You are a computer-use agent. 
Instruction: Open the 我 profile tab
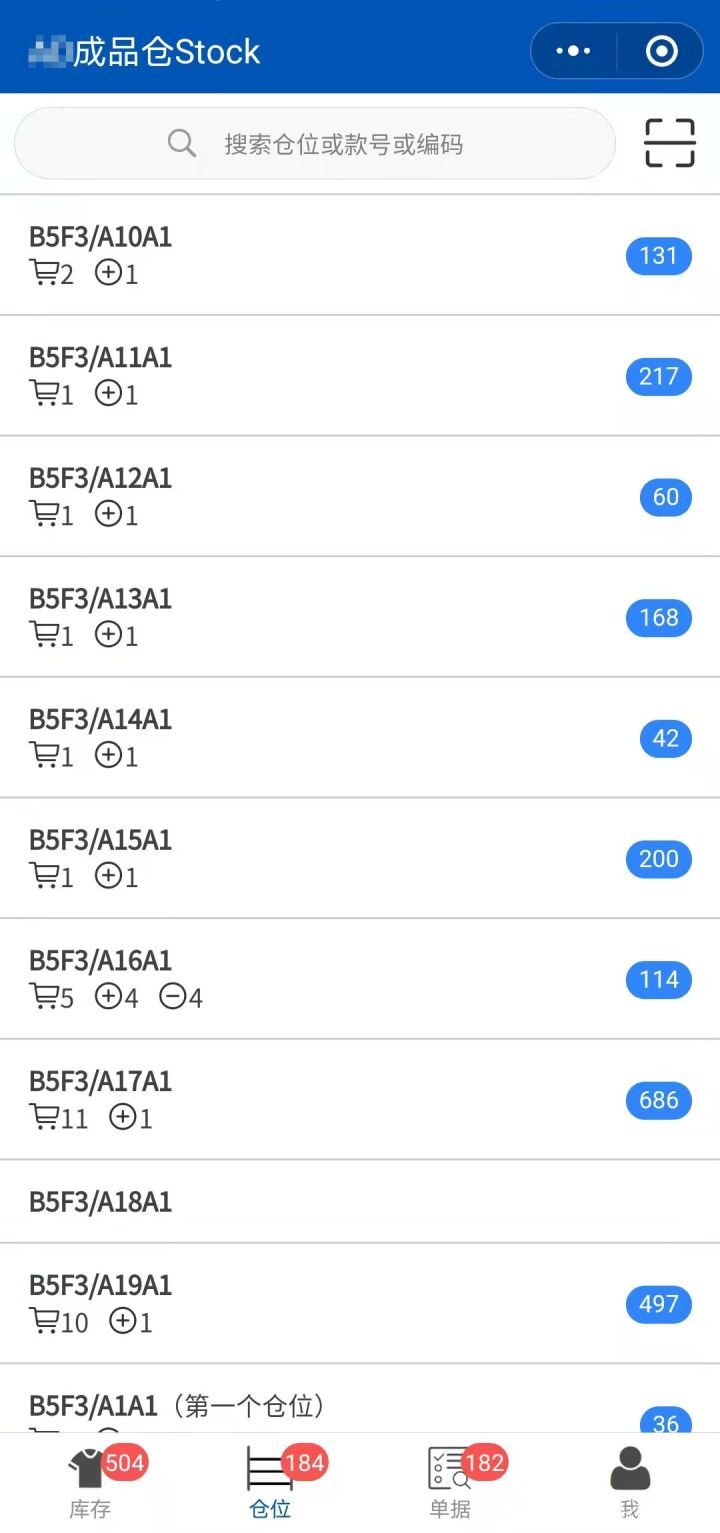[x=630, y=1483]
